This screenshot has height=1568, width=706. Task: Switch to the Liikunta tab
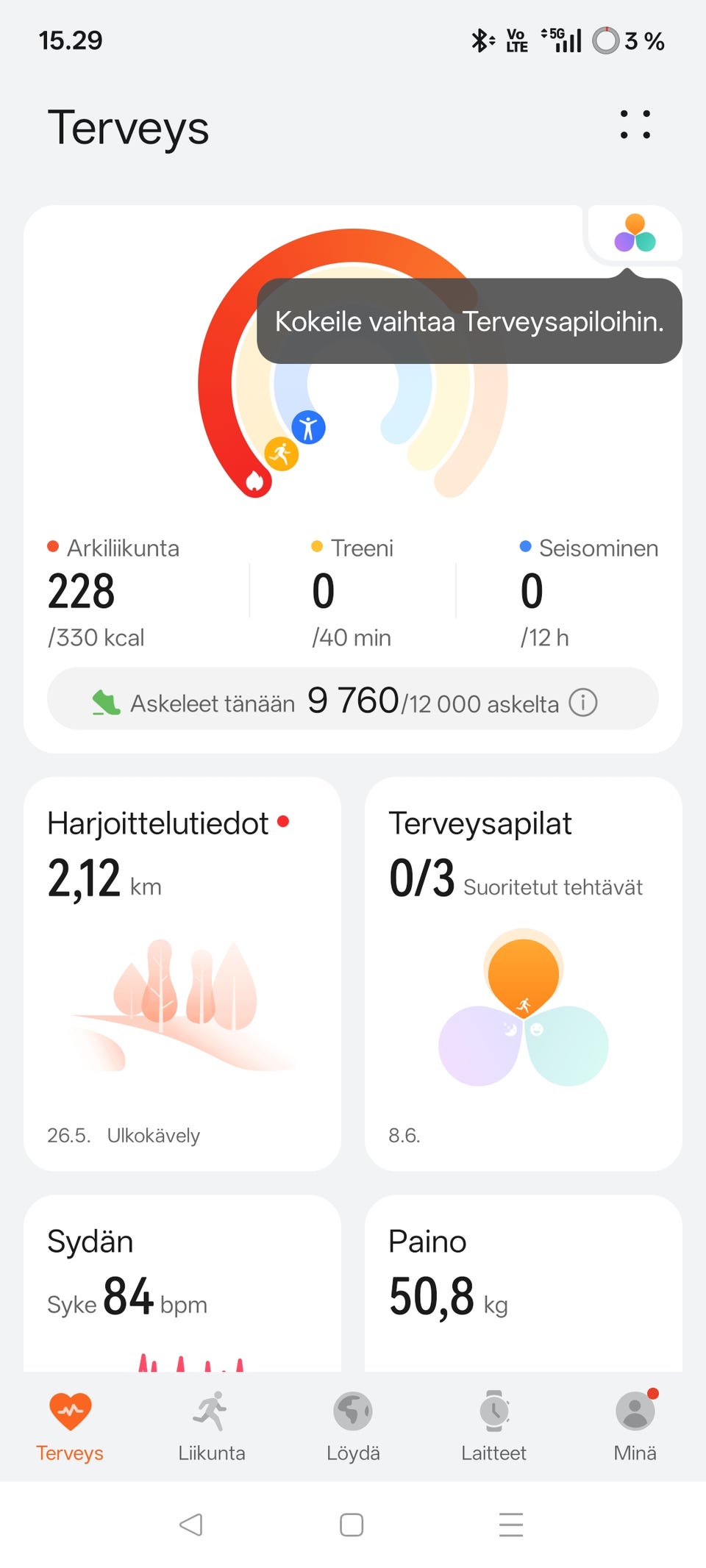pos(212,1426)
